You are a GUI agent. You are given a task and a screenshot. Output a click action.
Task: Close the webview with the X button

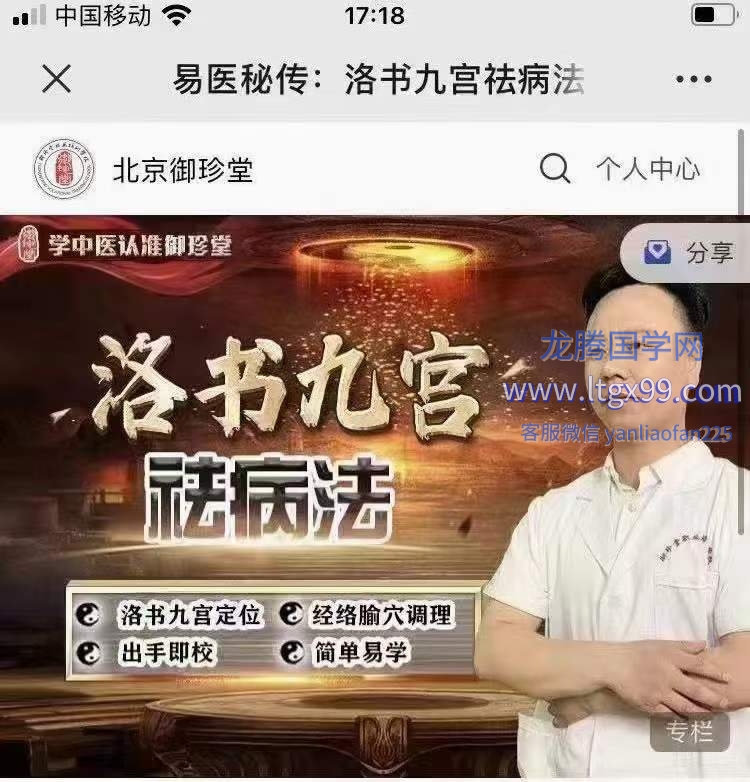[56, 79]
